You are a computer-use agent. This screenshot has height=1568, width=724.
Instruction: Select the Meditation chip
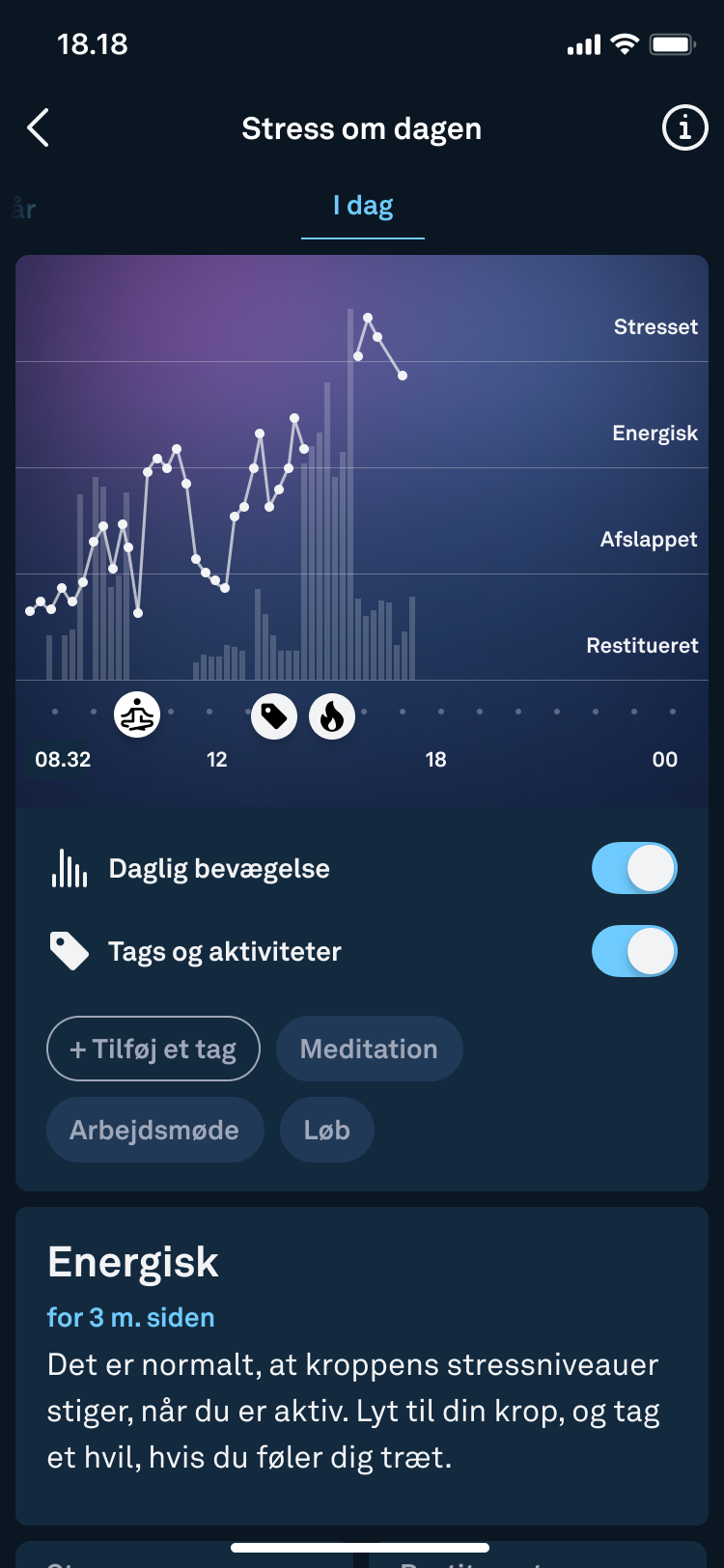(370, 1049)
